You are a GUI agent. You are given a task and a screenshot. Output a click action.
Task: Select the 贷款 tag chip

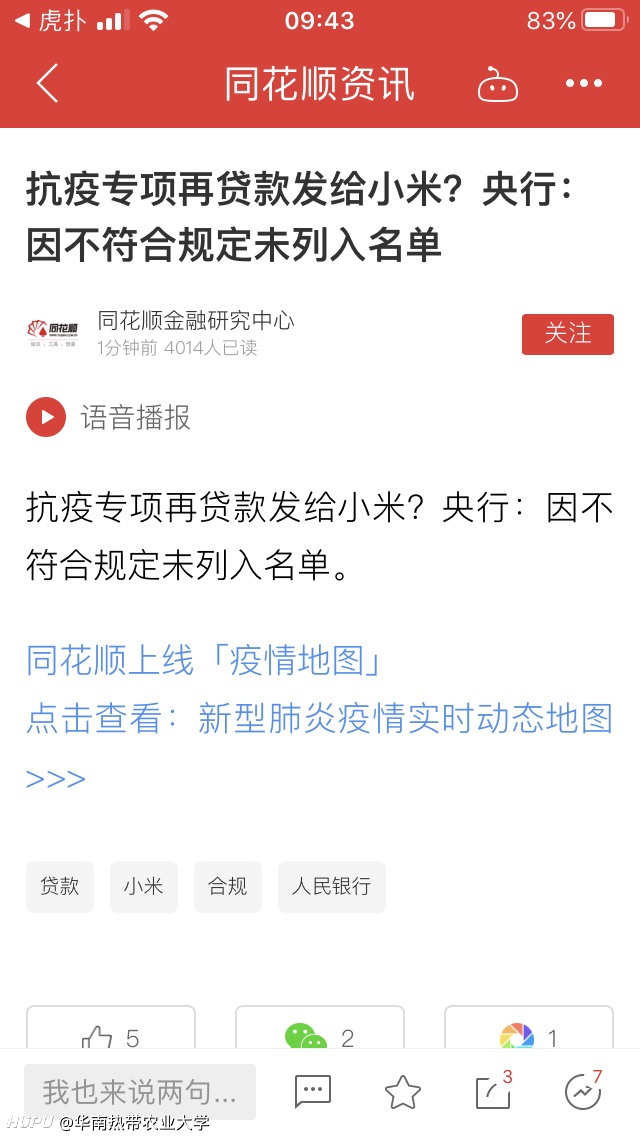(x=60, y=886)
